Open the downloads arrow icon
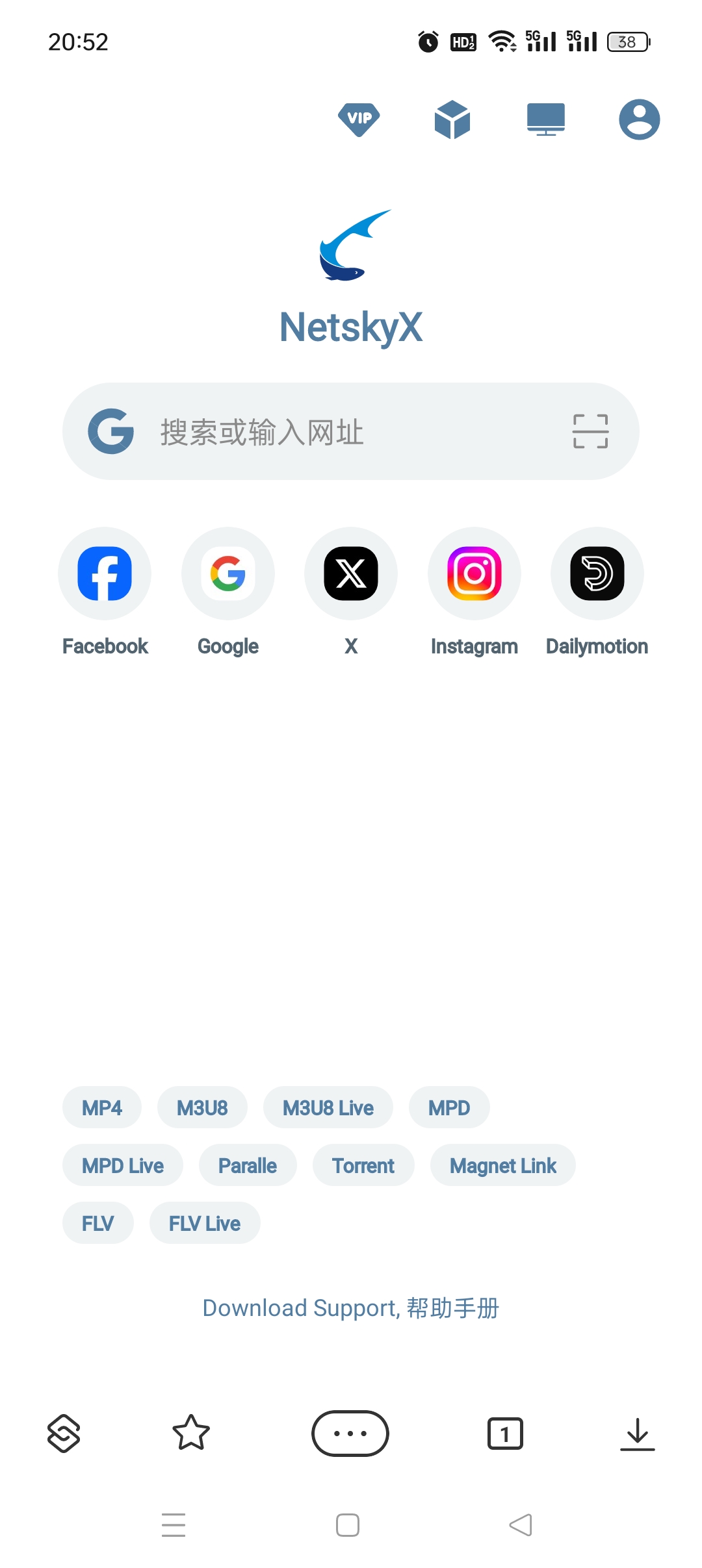 637,1433
